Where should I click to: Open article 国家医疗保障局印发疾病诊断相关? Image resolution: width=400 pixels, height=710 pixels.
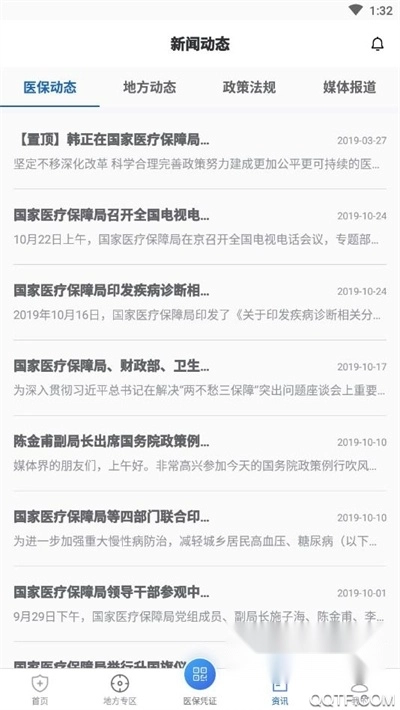point(200,302)
